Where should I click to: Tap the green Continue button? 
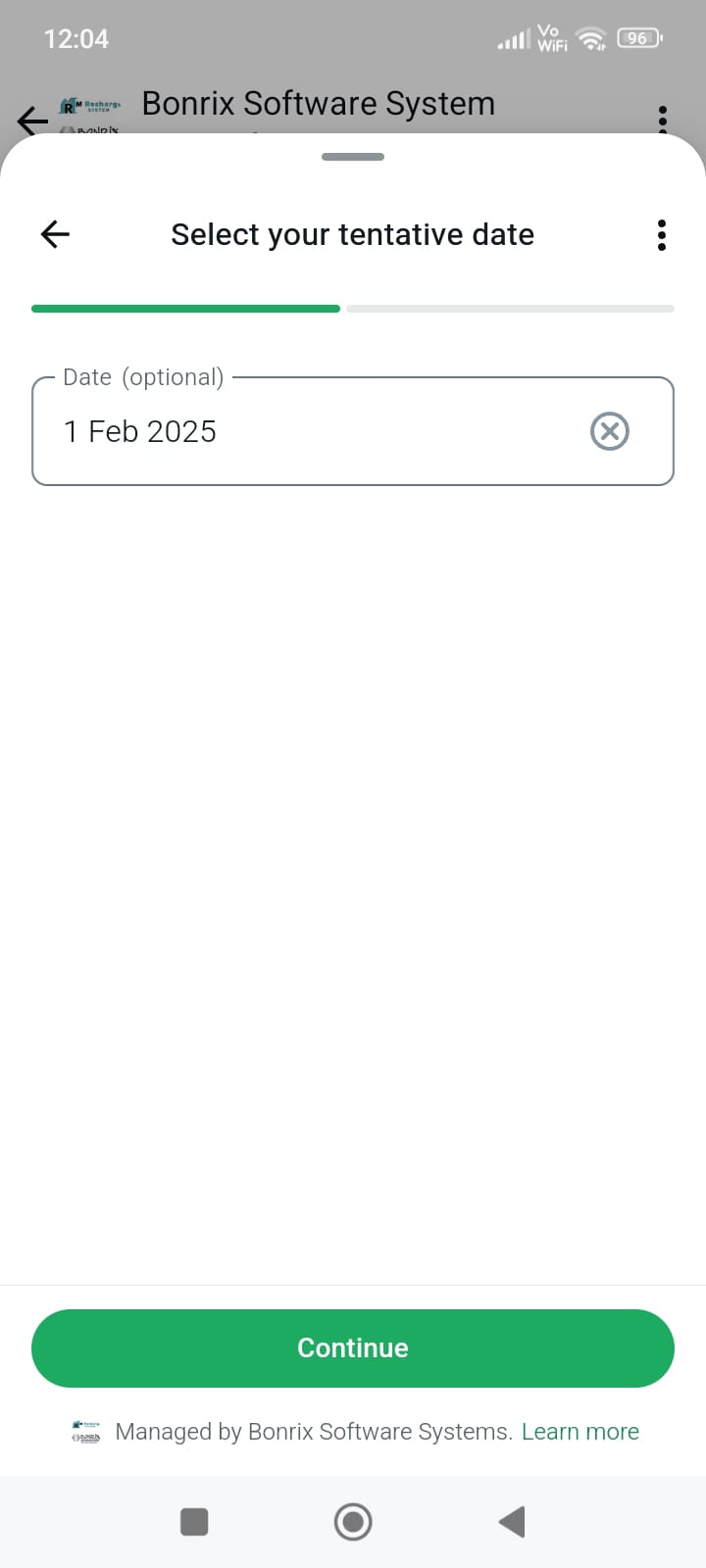(x=353, y=1347)
